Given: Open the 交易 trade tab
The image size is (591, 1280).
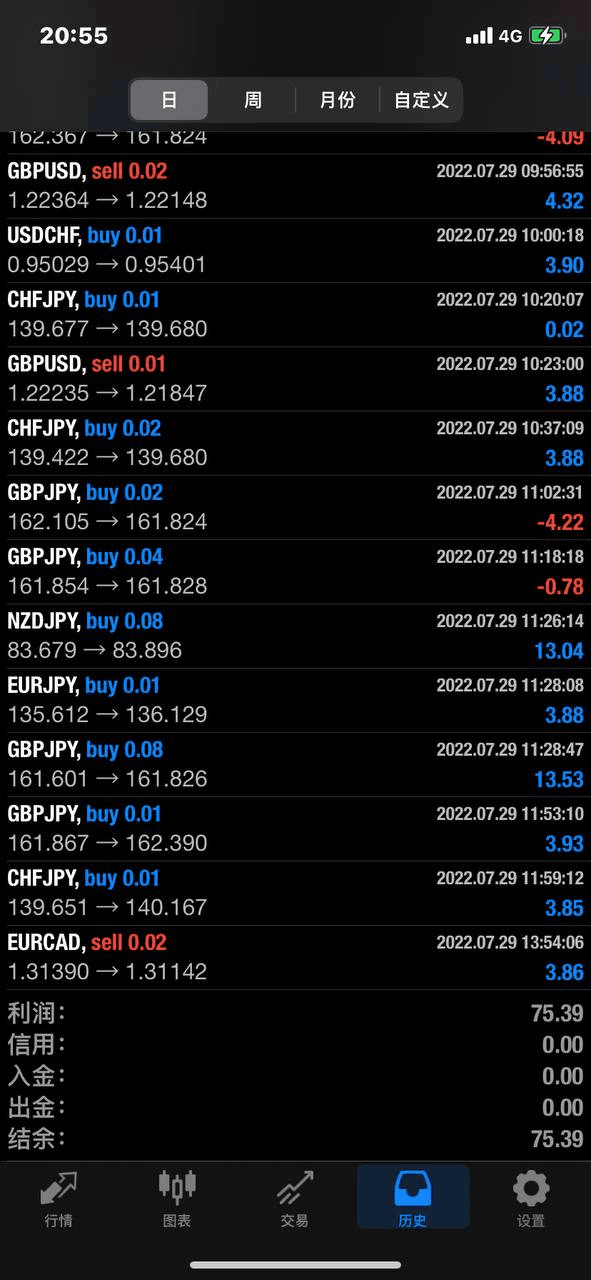Looking at the screenshot, I should point(295,1198).
